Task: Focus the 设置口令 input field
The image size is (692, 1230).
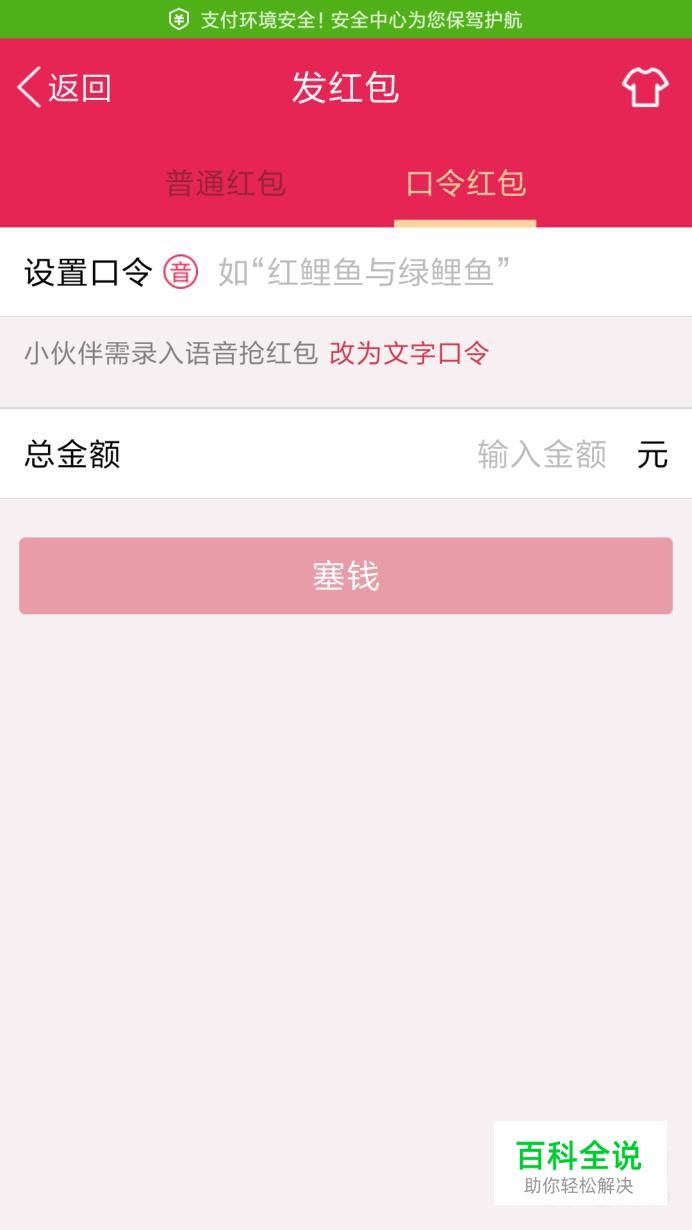Action: (x=365, y=272)
